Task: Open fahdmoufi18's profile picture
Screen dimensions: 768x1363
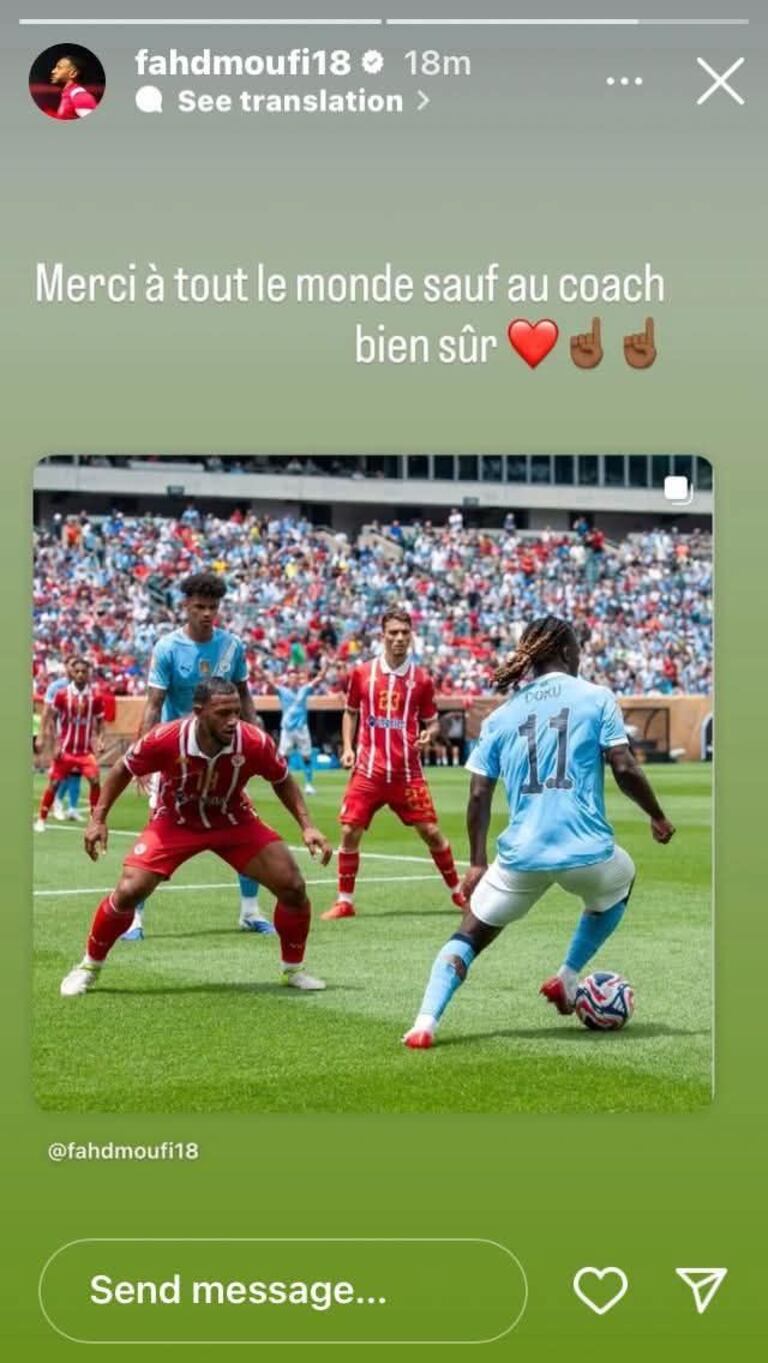Action: (67, 82)
